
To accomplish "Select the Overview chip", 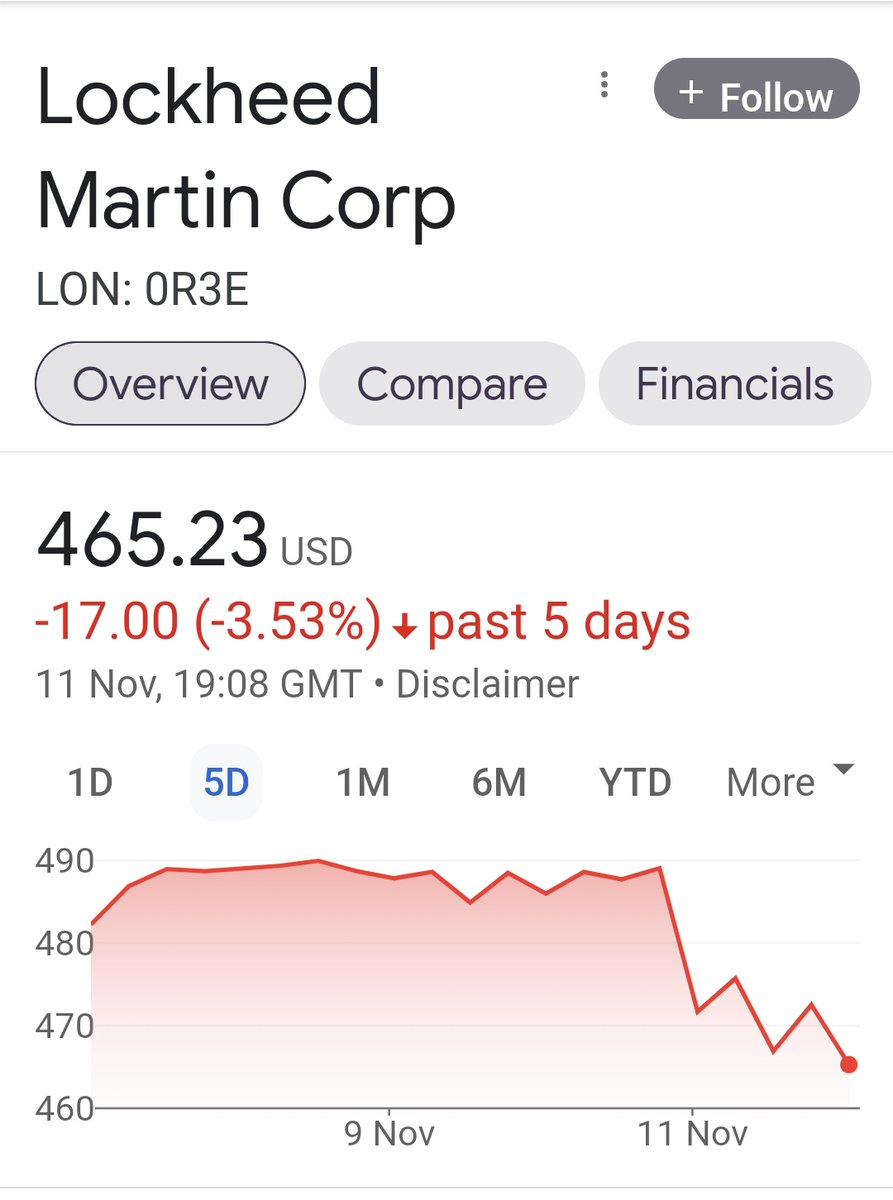I will point(170,384).
